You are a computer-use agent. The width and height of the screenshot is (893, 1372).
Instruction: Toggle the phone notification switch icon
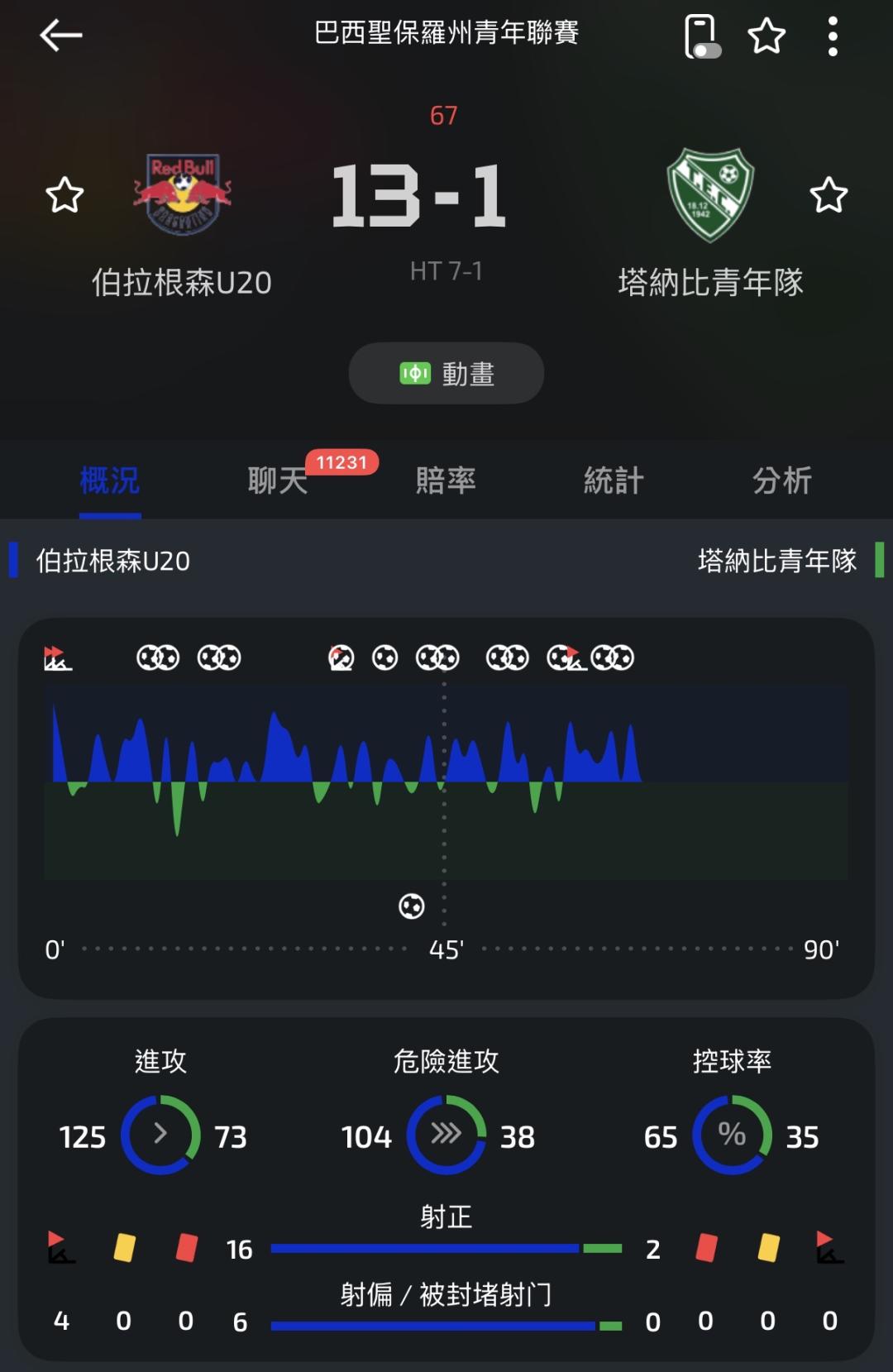[703, 37]
